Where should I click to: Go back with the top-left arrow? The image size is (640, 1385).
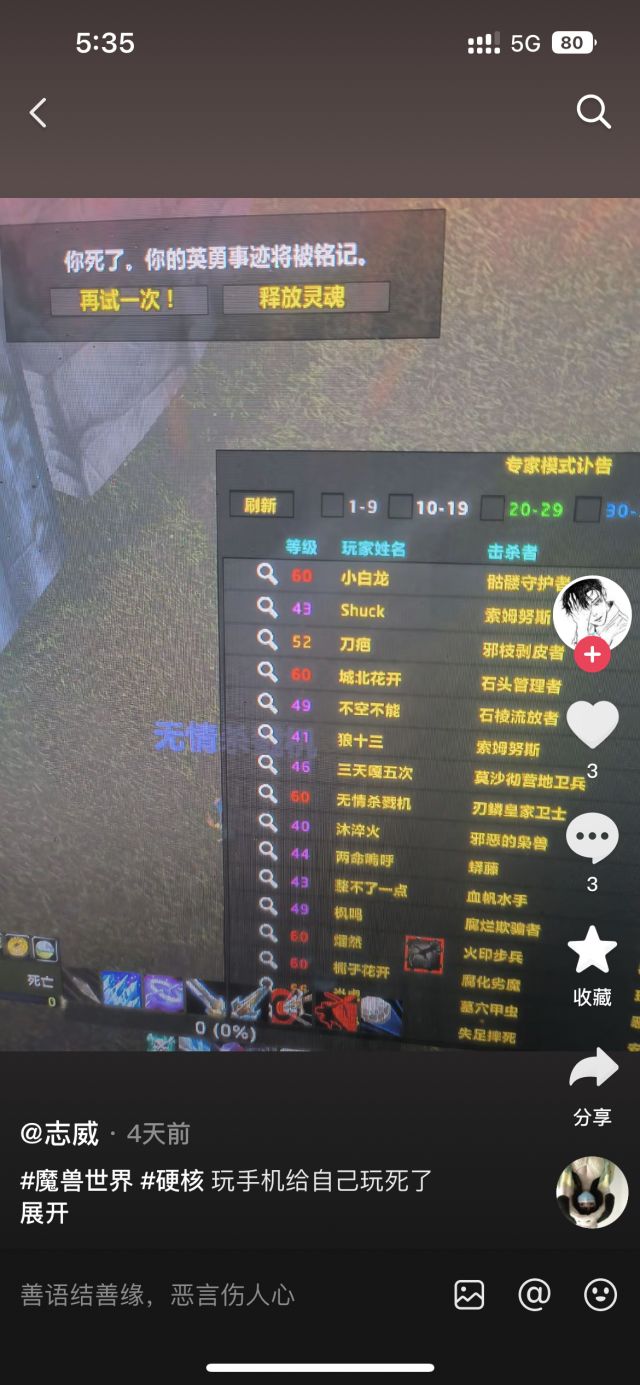tap(38, 113)
